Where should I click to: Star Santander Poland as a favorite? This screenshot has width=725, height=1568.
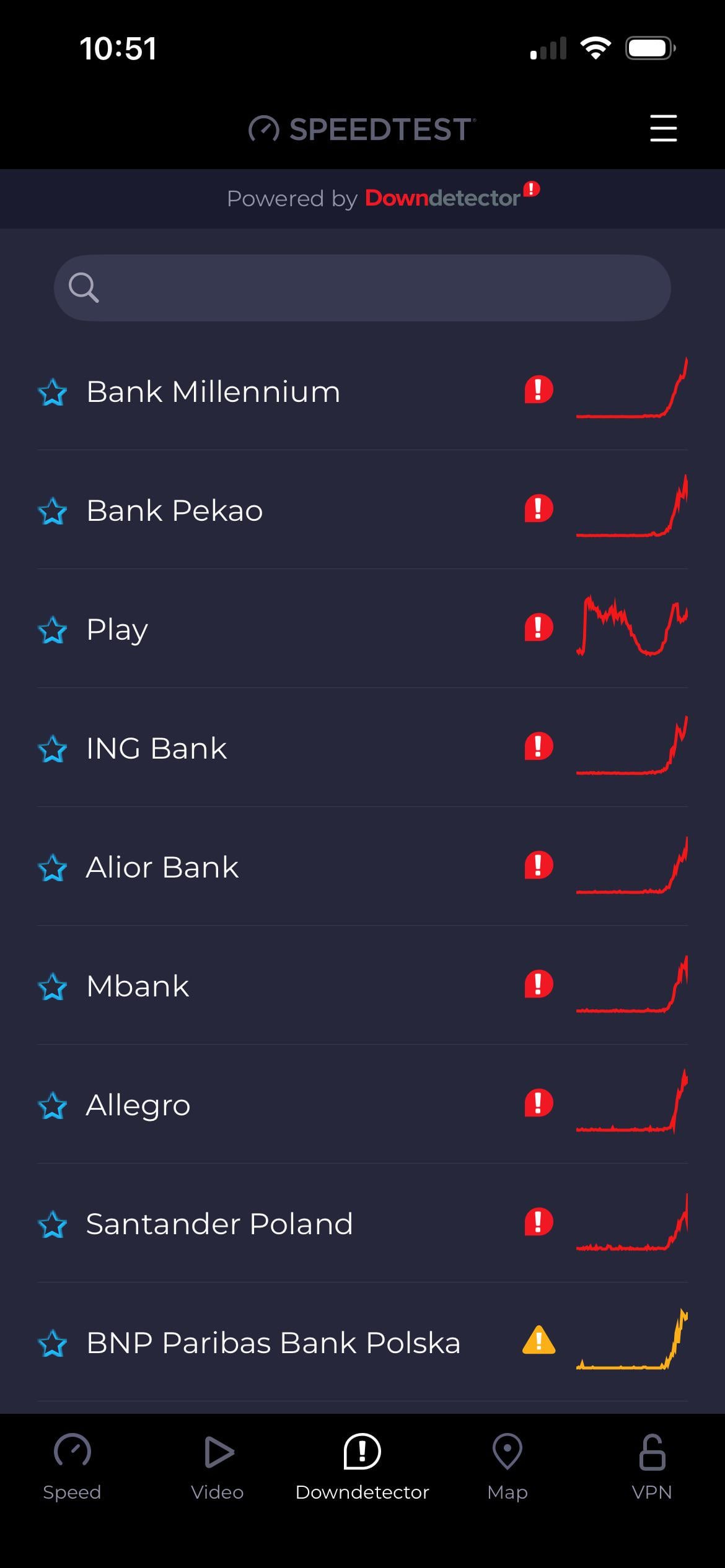point(53,1225)
